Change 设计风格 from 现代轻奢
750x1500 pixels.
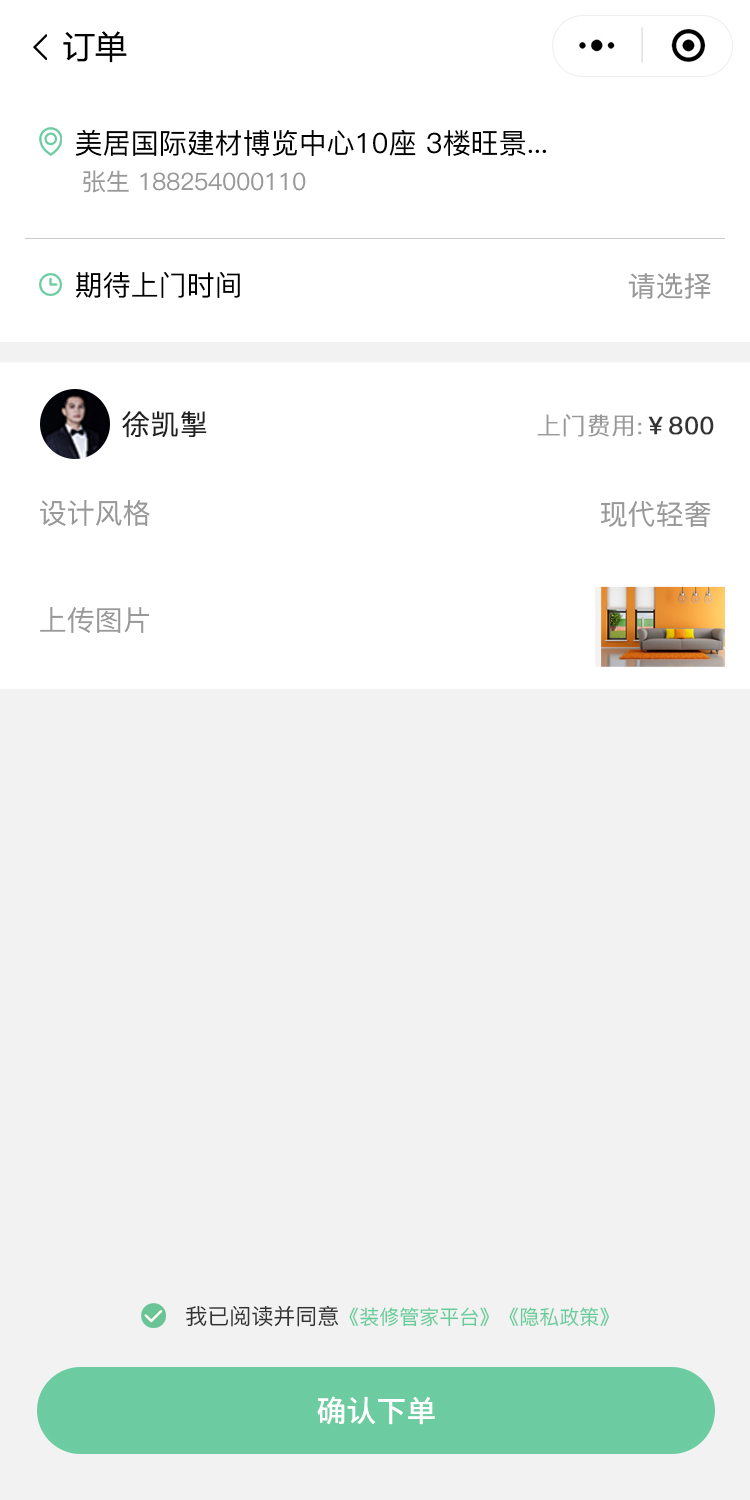pyautogui.click(x=655, y=514)
